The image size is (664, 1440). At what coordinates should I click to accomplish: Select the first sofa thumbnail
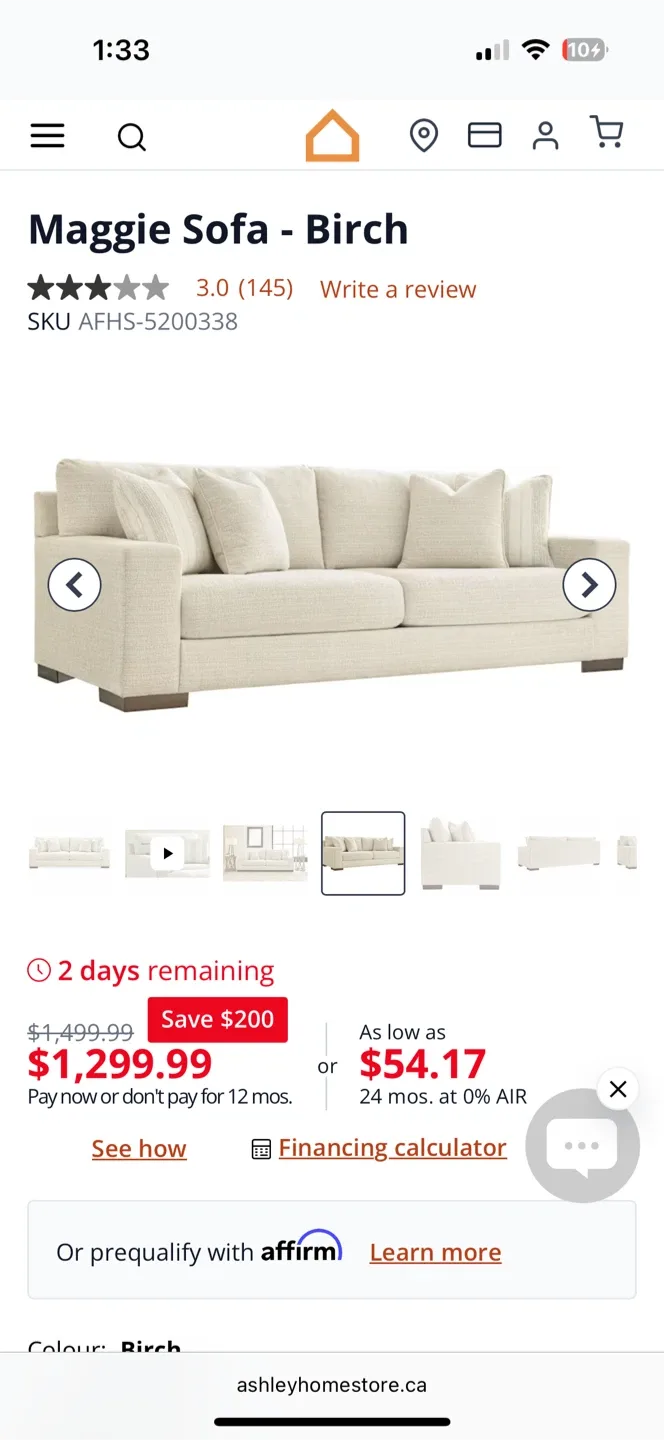(x=70, y=853)
